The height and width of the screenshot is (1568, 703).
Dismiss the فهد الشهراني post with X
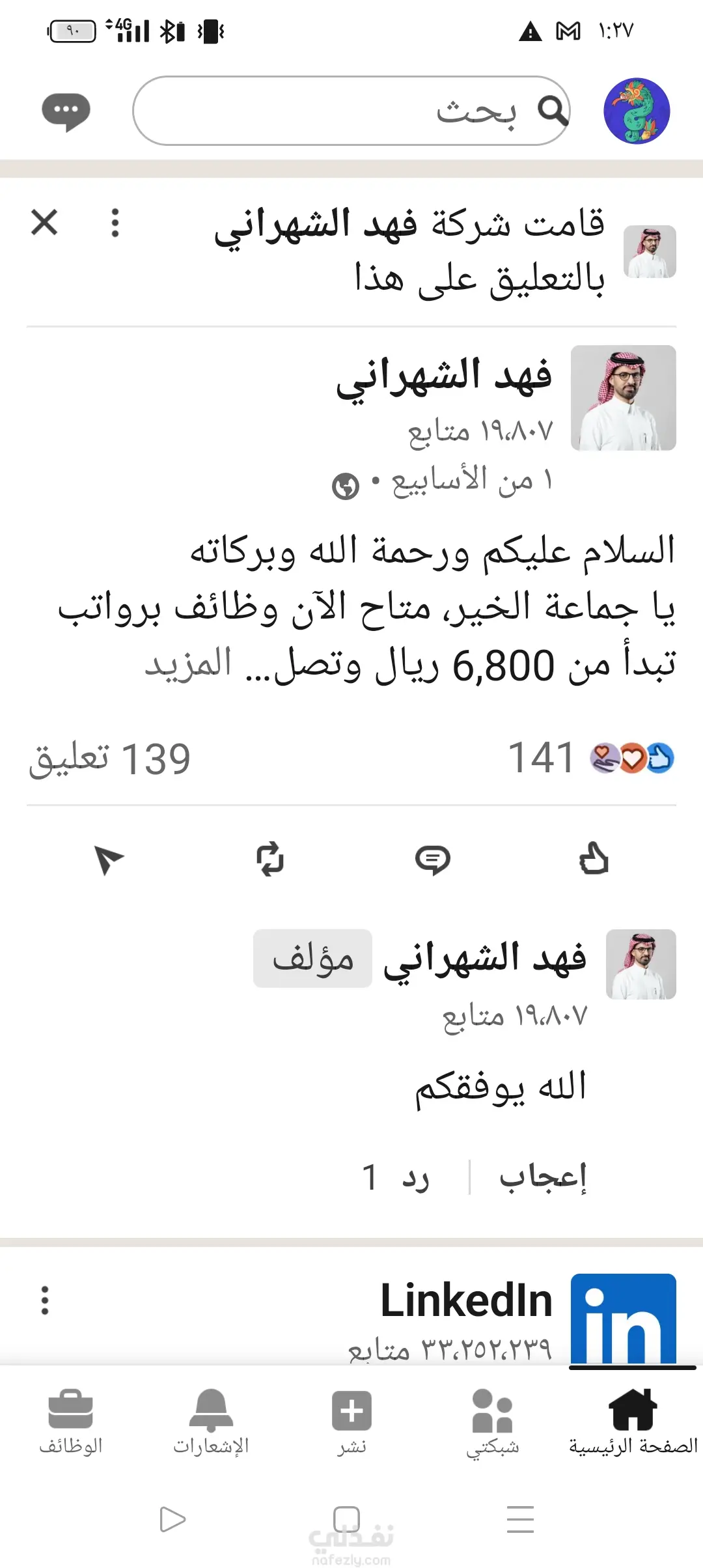click(44, 223)
